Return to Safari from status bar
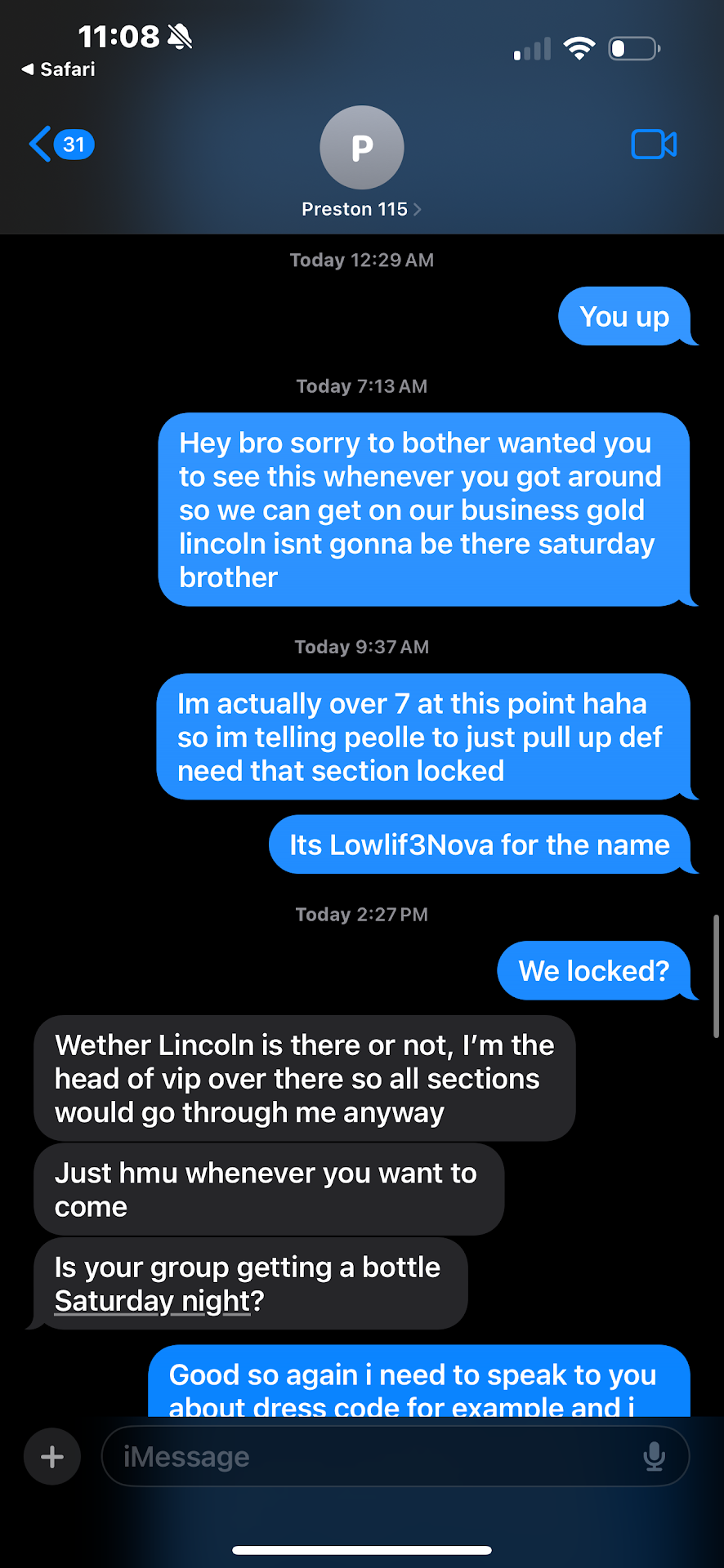 click(x=57, y=69)
